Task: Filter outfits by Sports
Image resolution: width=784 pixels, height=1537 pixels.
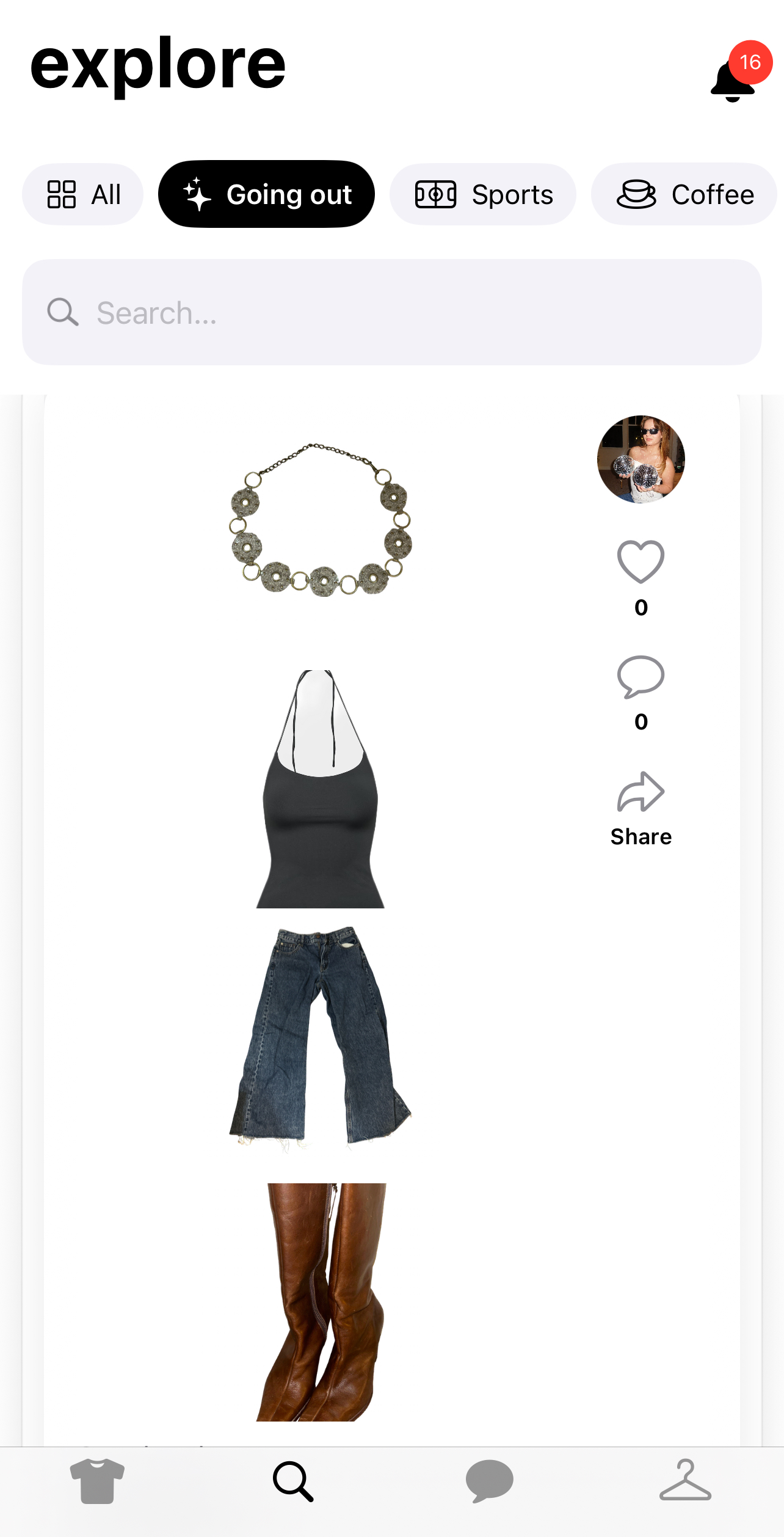Action: tap(482, 194)
